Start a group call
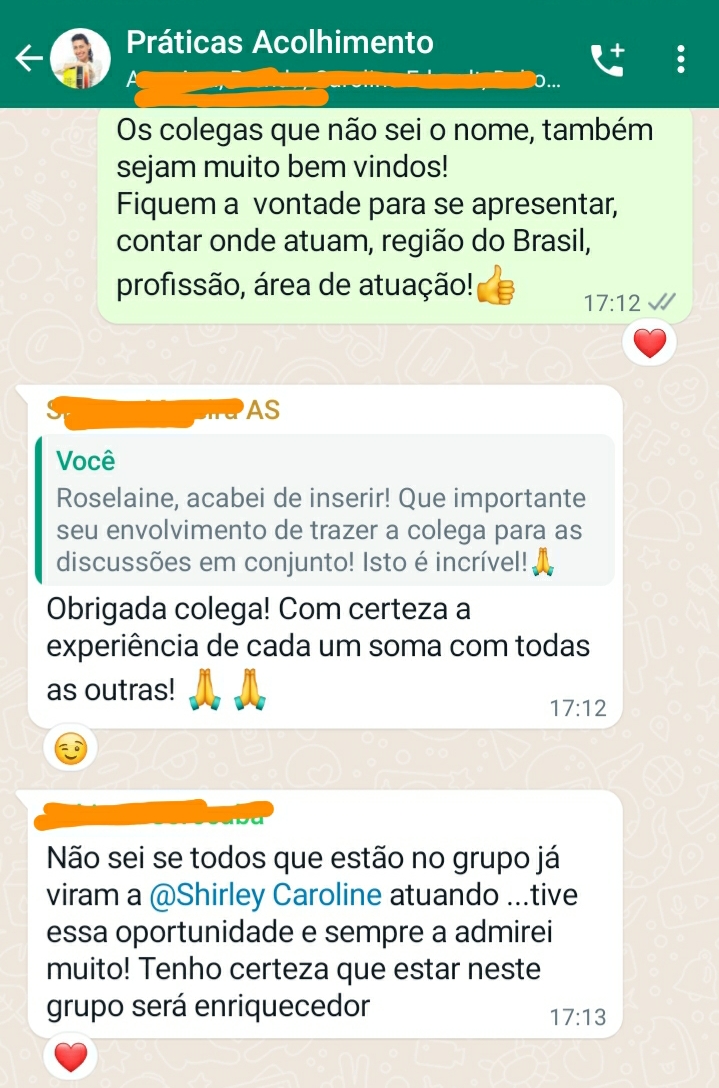This screenshot has width=719, height=1088. [x=607, y=60]
